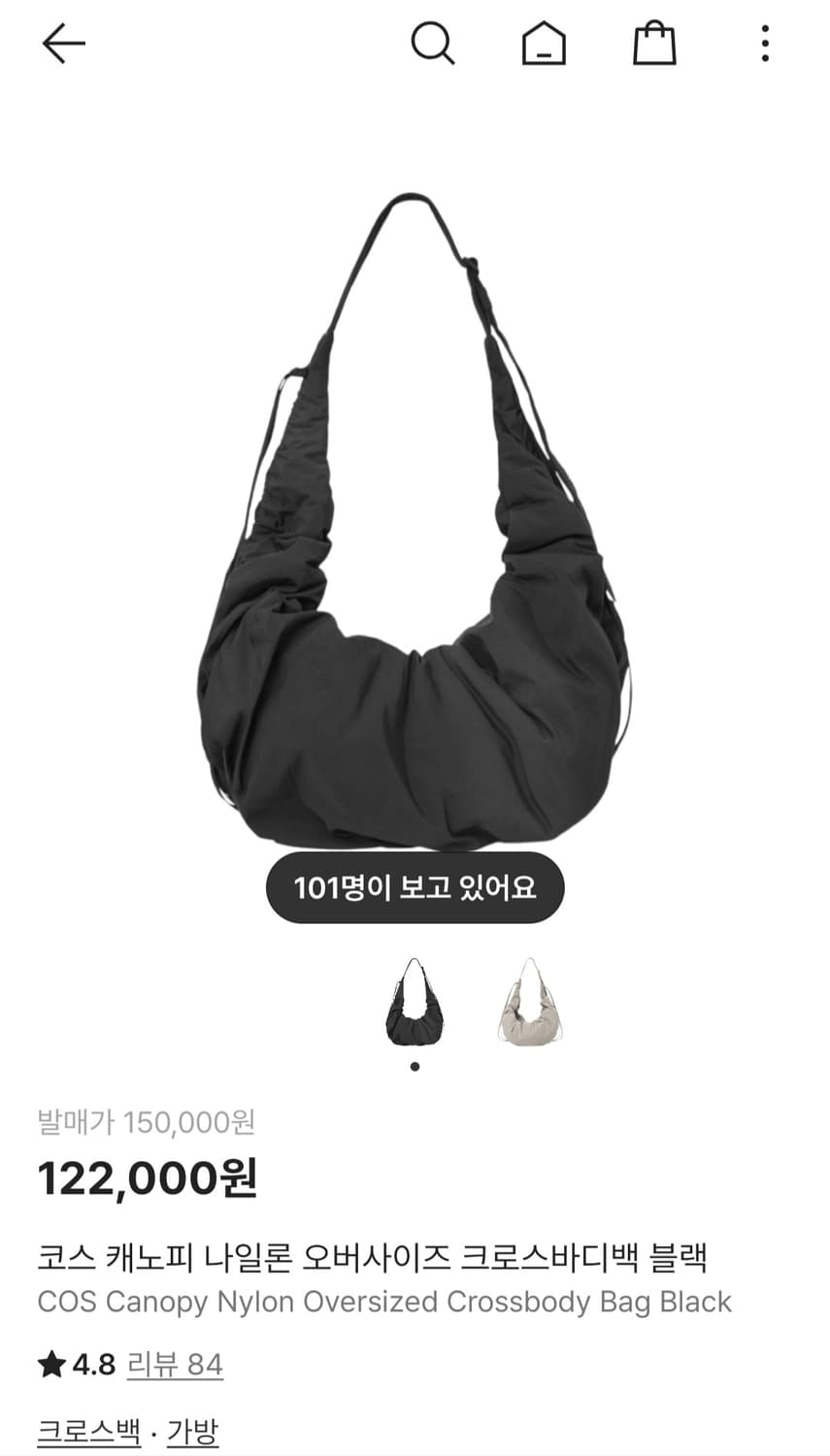Select the magnifier to search products

point(434,44)
